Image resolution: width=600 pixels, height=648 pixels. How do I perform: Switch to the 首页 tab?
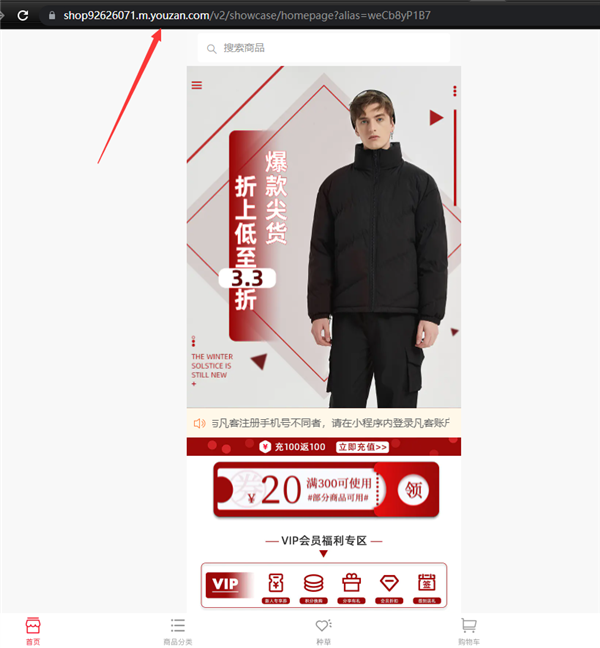click(33, 630)
